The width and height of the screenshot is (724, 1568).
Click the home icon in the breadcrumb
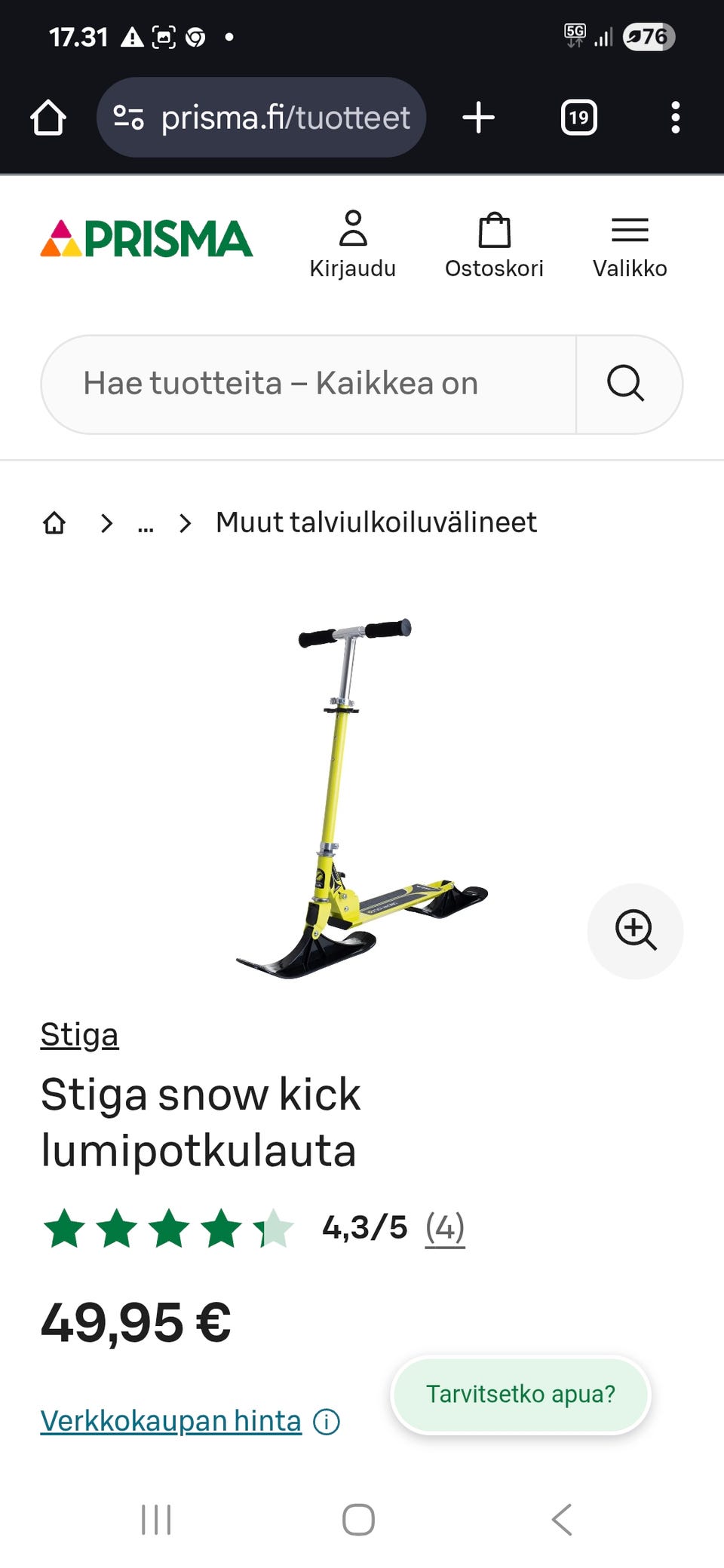pyautogui.click(x=54, y=522)
